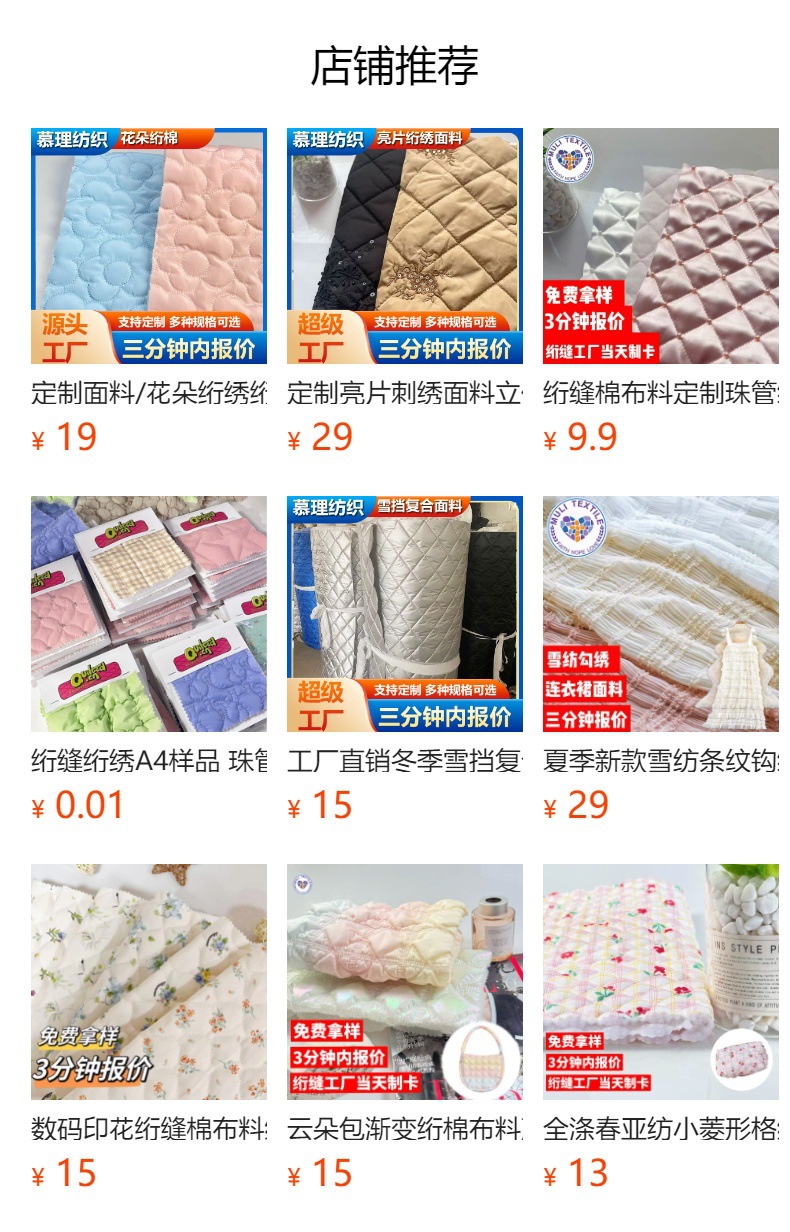The height and width of the screenshot is (1232, 790).
Task: Open the 全涤春亚纺小菱形格 item priced ¥13
Action: (x=661, y=982)
